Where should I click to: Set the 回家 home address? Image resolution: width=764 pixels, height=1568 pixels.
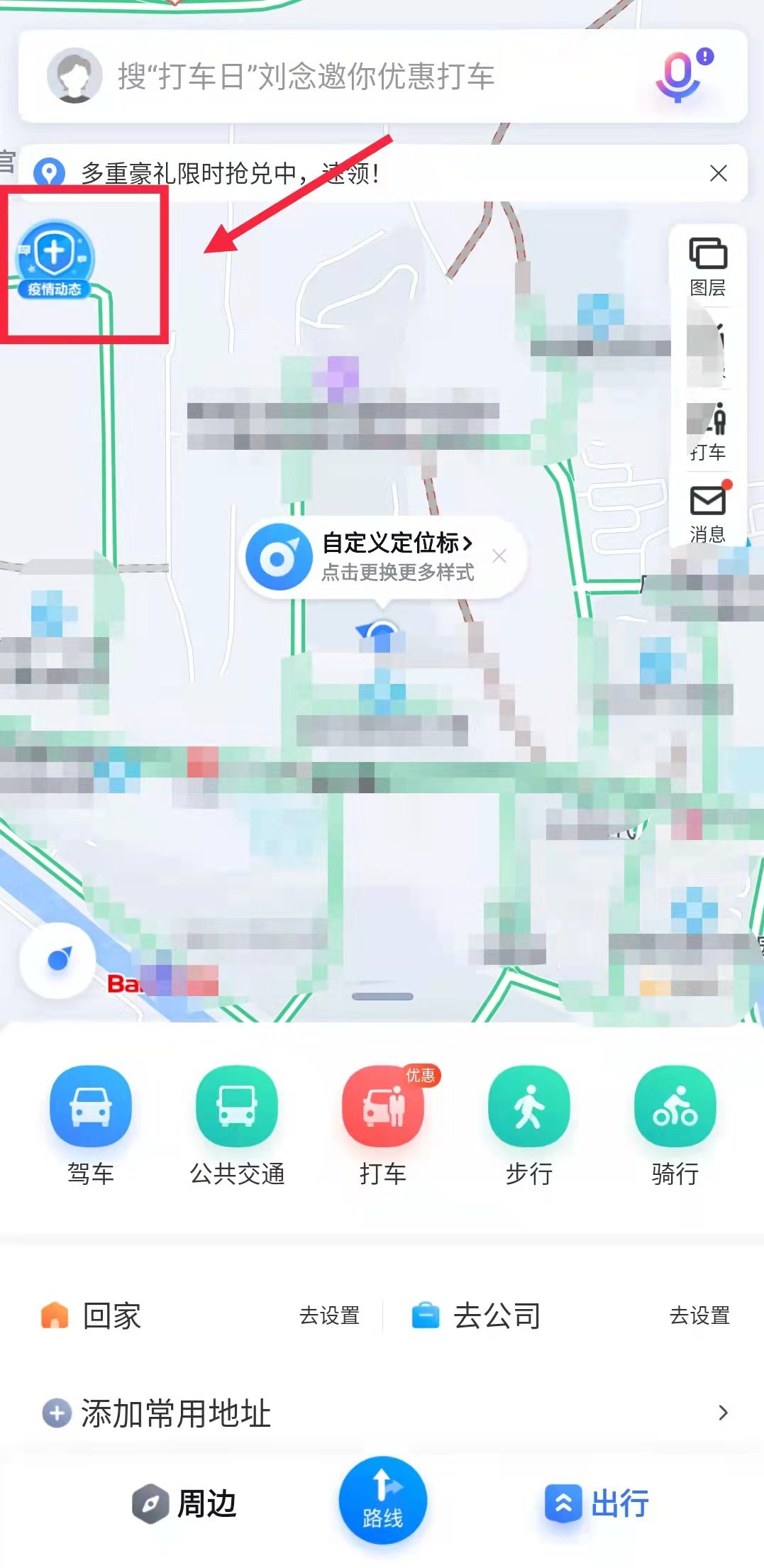[329, 1315]
